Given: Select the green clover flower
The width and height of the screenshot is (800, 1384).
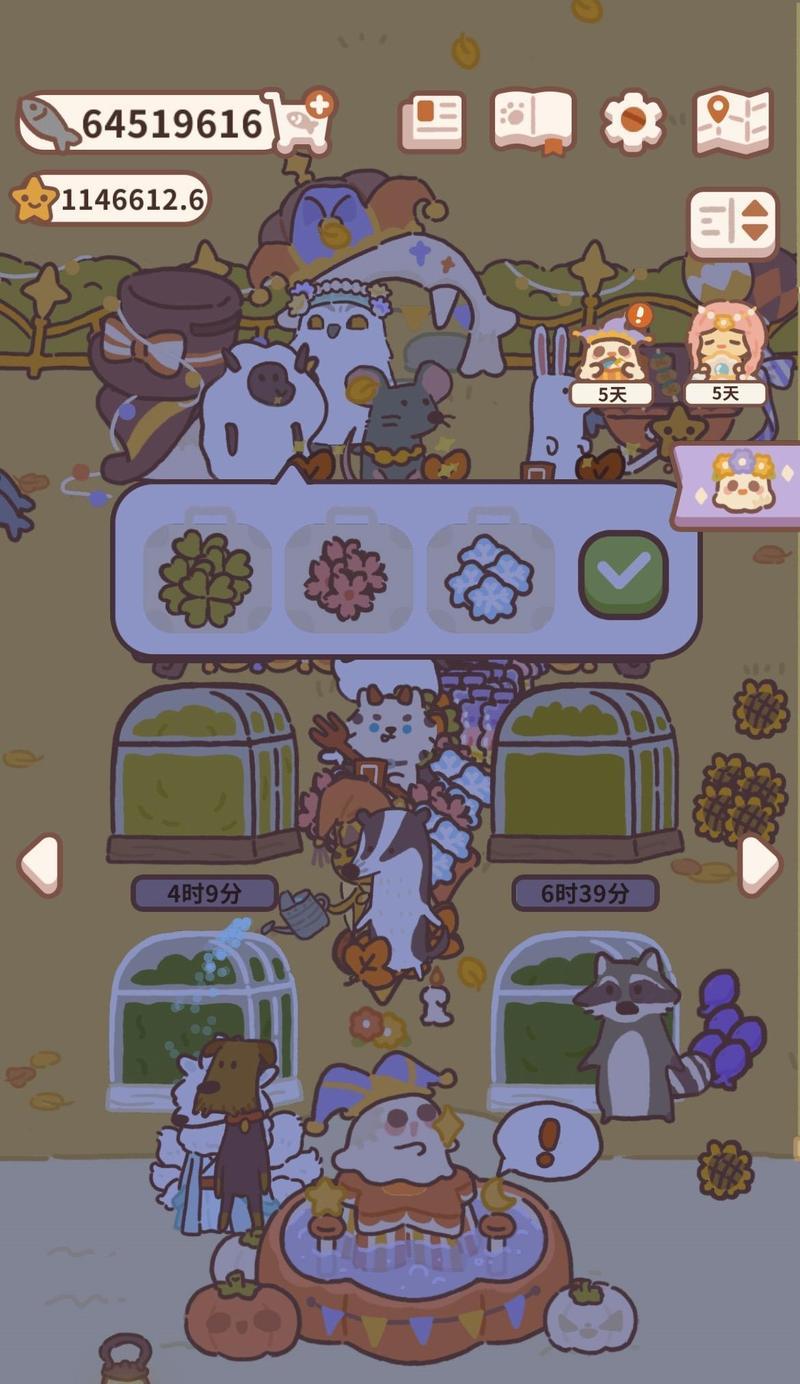Looking at the screenshot, I should click(207, 577).
